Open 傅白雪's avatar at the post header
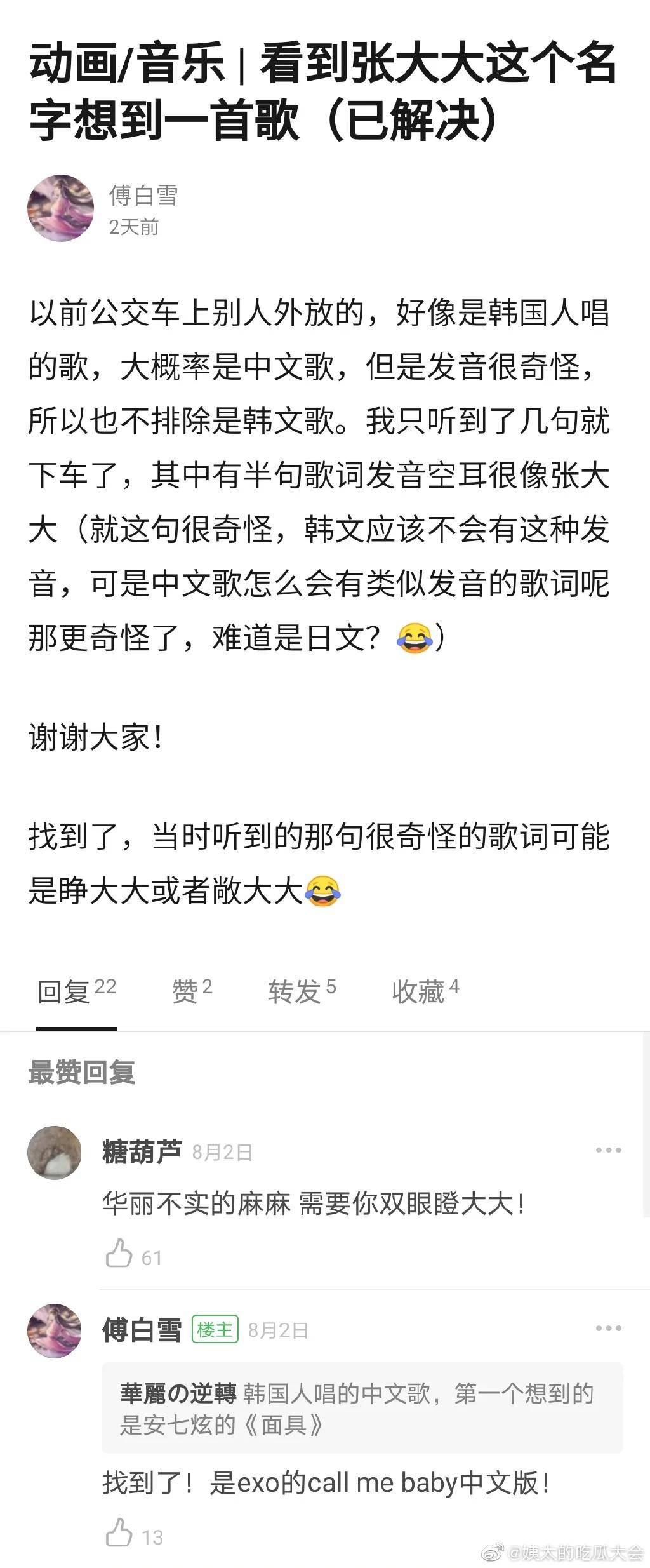Screen dimensions: 650x1568 point(60,208)
